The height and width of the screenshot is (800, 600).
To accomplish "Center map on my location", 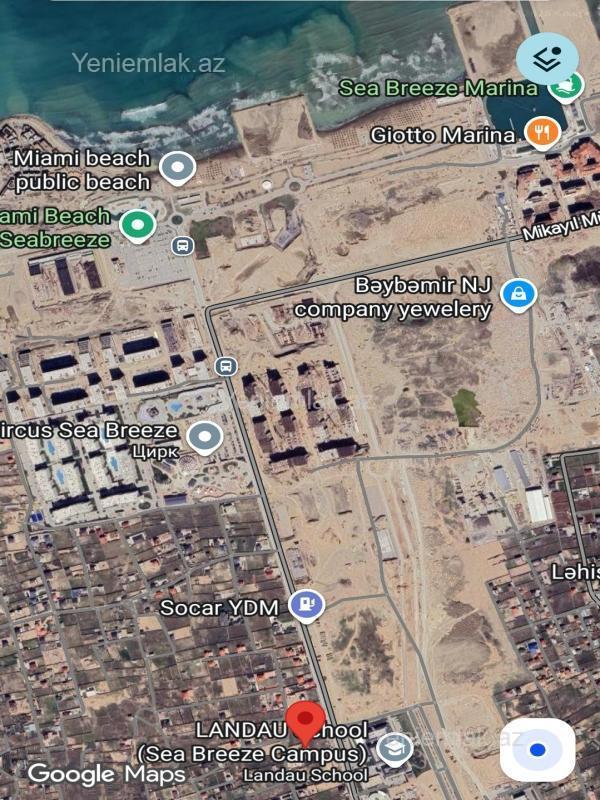I will point(537,750).
